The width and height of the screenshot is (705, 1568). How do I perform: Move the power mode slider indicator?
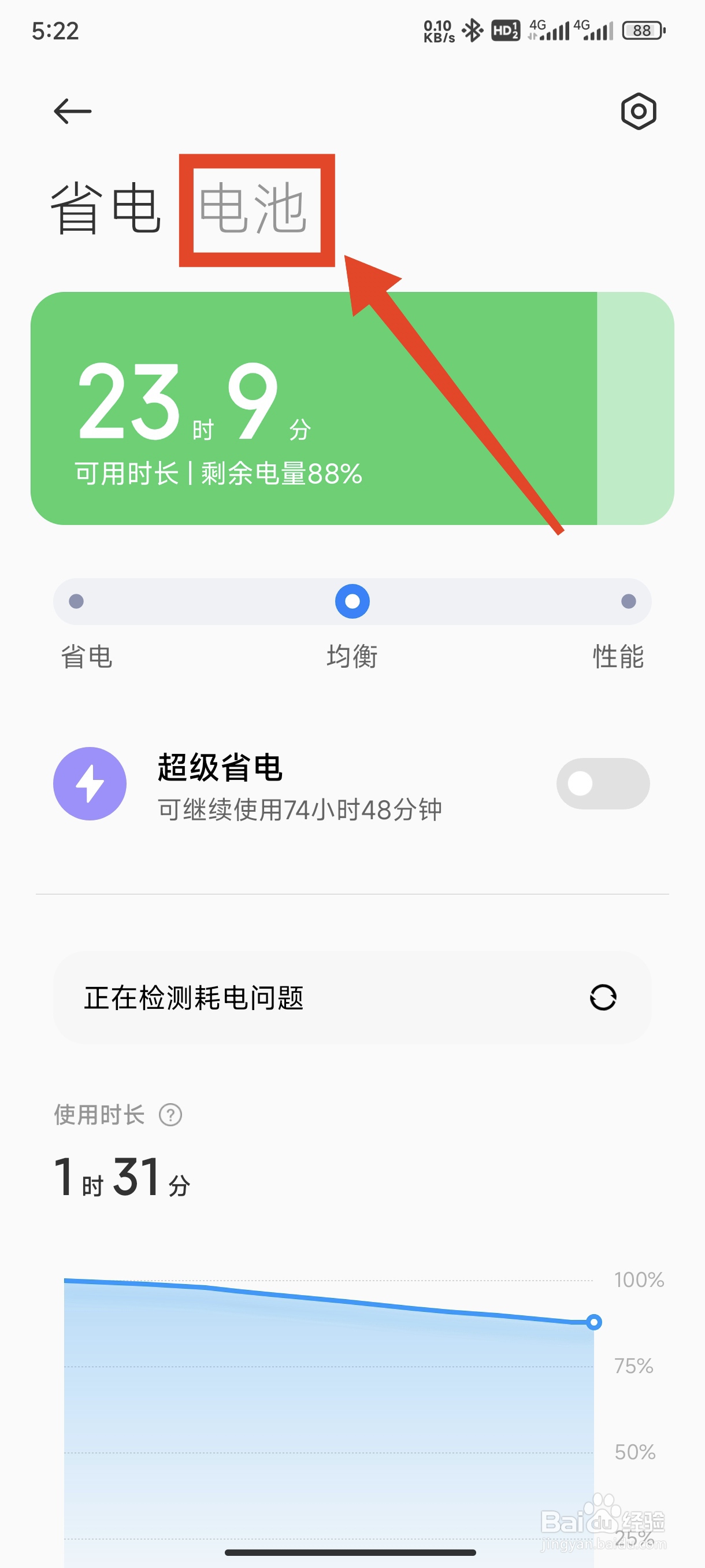[x=351, y=601]
